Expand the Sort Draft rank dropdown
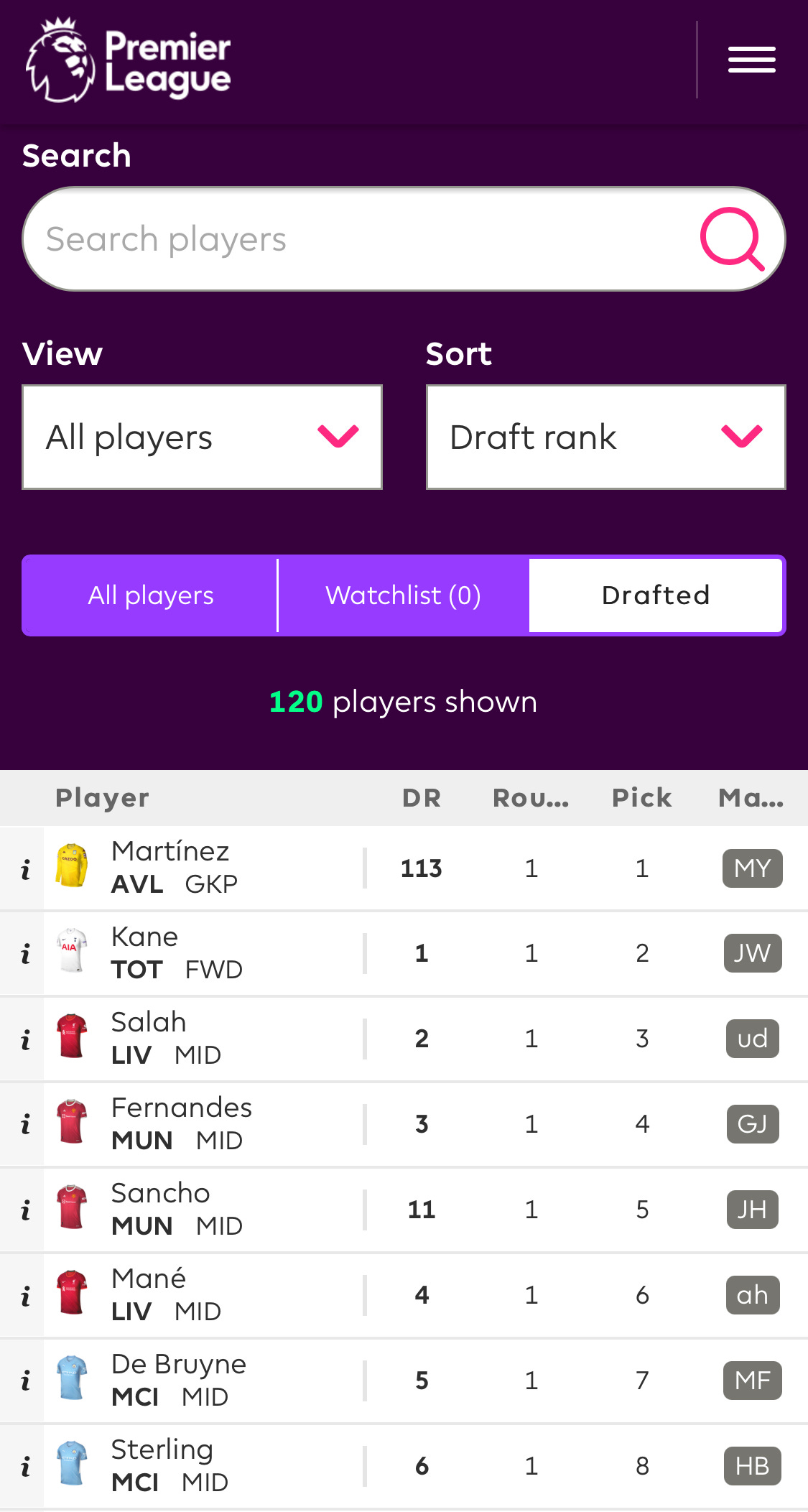 [605, 437]
